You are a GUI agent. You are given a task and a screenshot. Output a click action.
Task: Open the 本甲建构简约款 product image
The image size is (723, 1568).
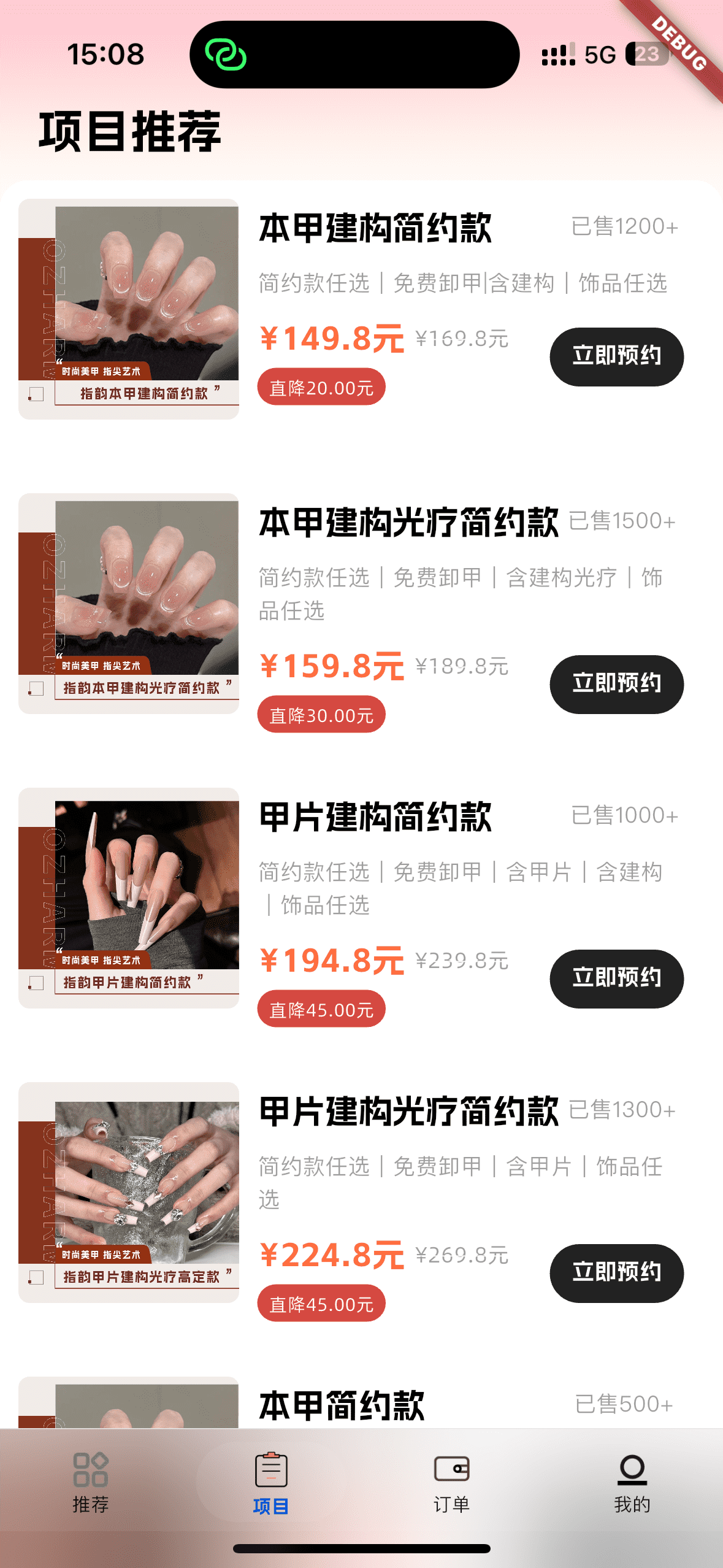coord(129,309)
